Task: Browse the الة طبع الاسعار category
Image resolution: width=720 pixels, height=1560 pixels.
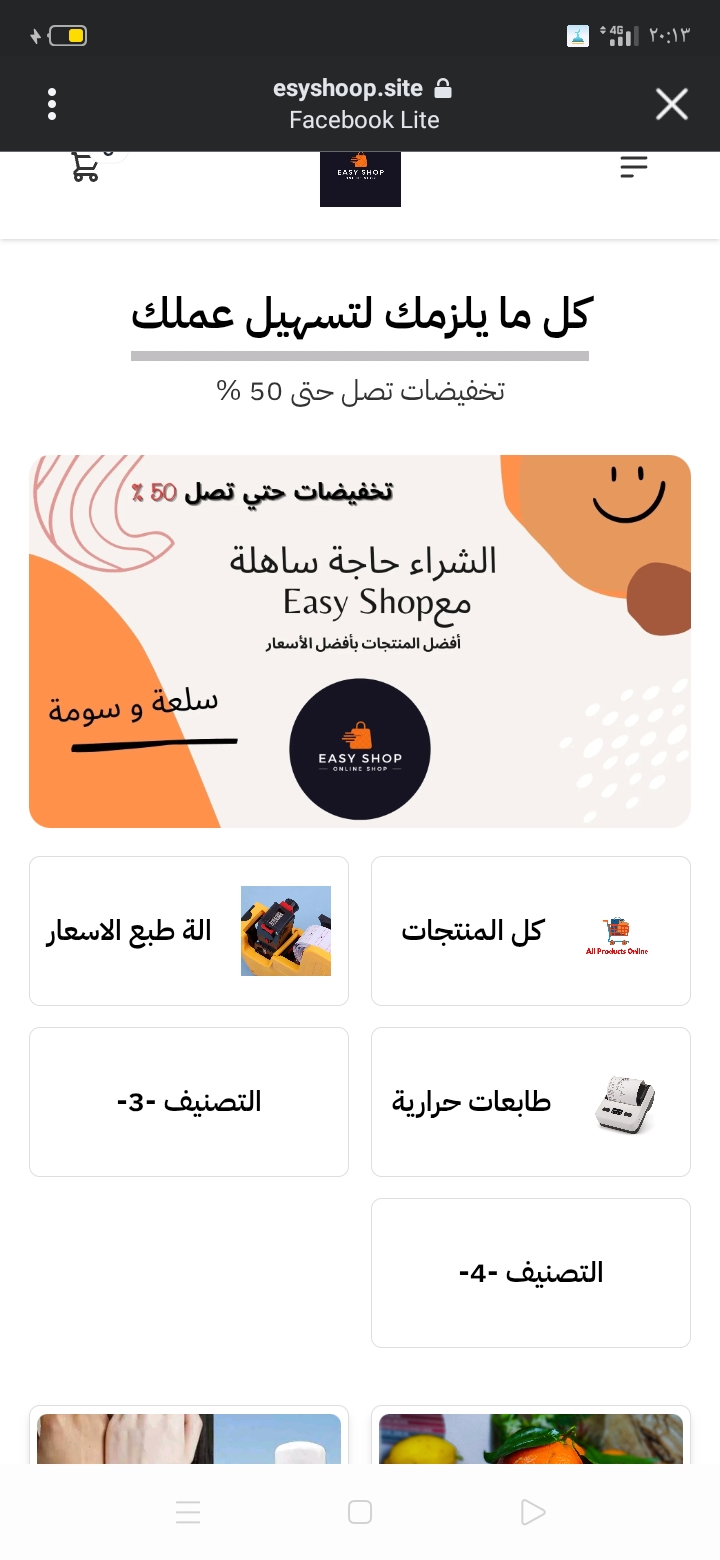Action: pyautogui.click(x=189, y=931)
